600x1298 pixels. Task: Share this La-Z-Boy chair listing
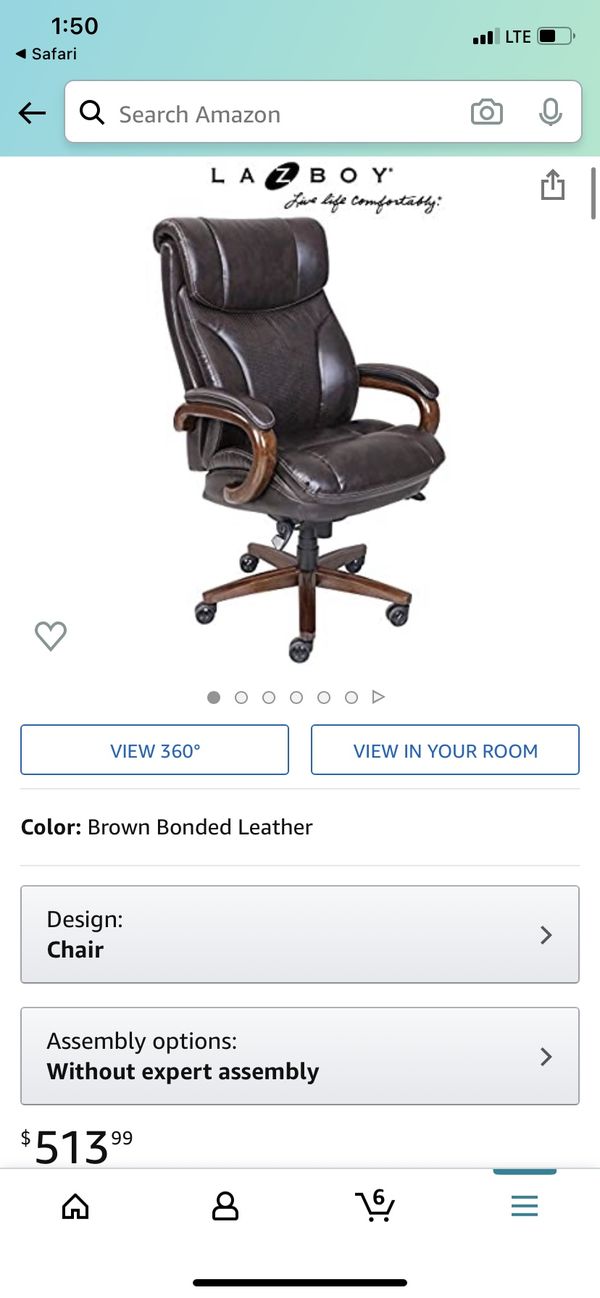tap(553, 185)
